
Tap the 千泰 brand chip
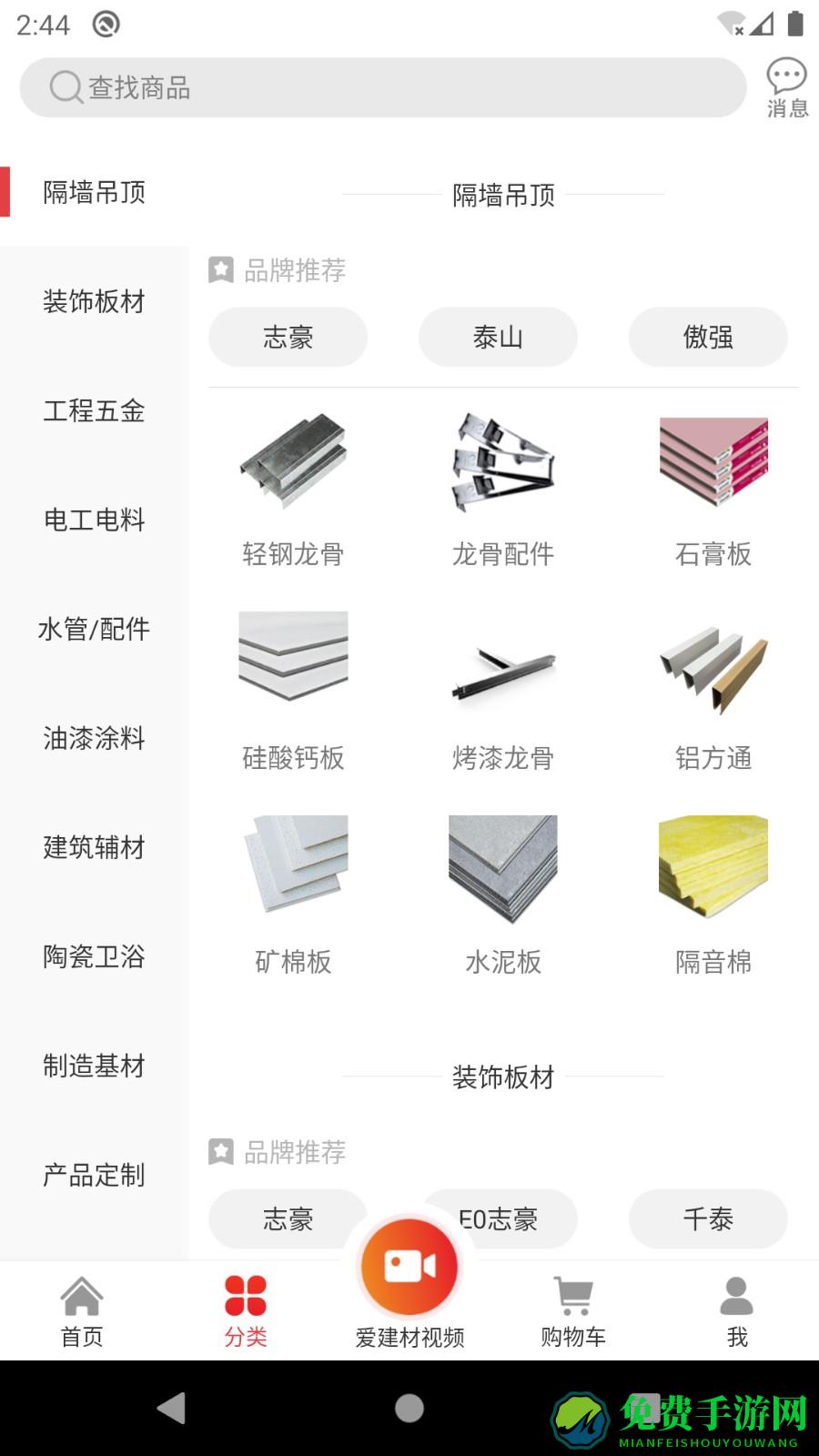708,1218
